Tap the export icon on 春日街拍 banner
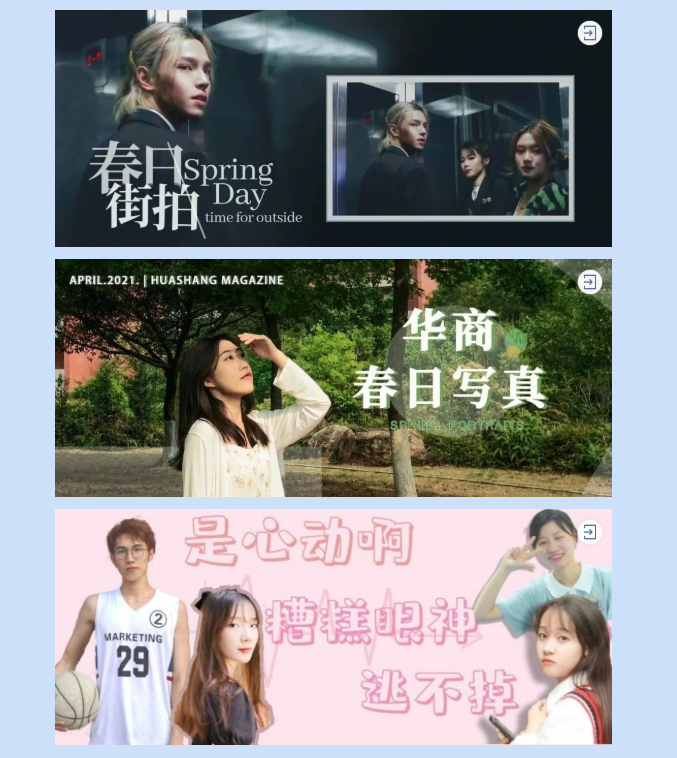 click(590, 33)
